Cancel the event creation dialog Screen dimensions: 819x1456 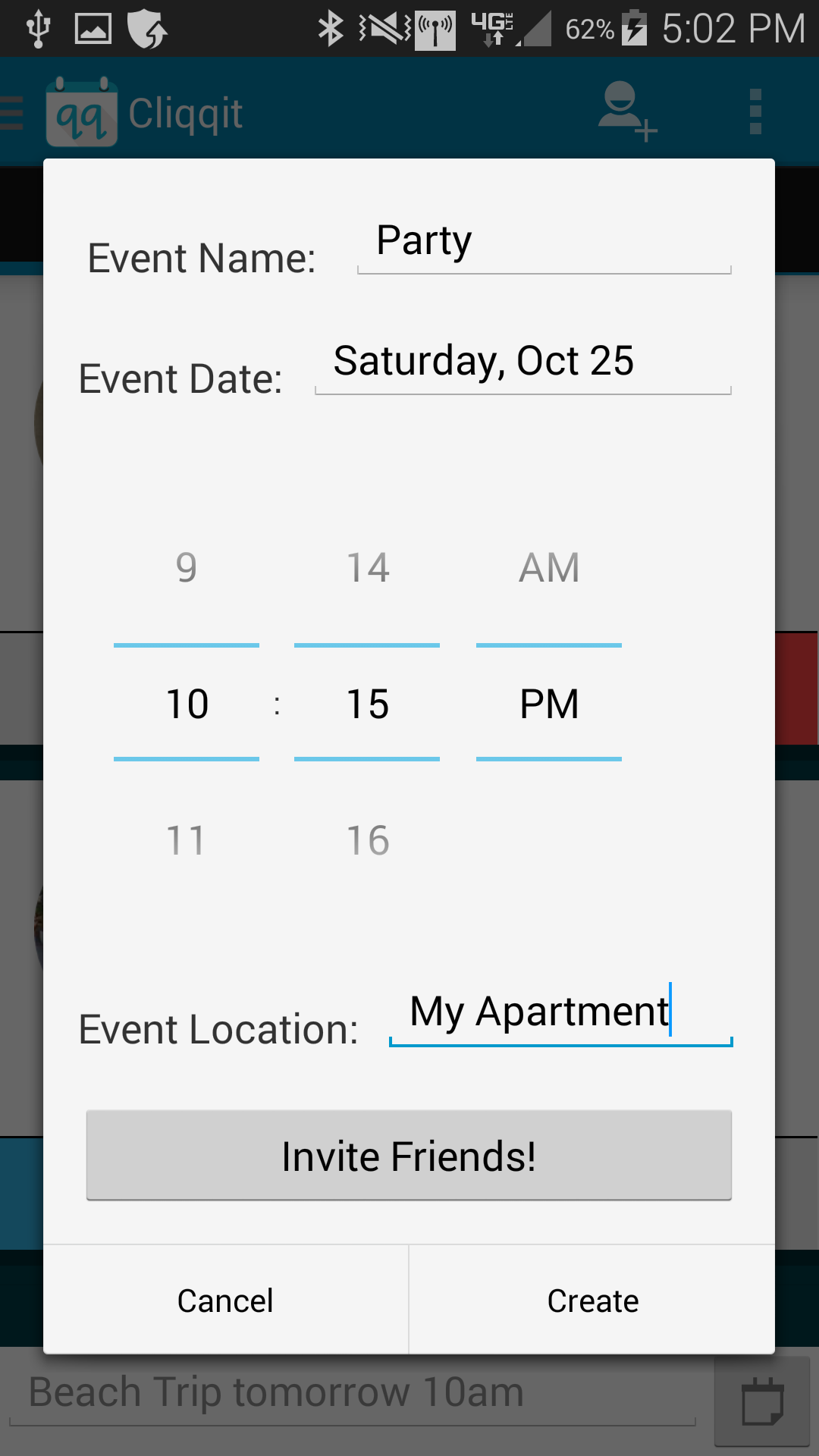[225, 1301]
